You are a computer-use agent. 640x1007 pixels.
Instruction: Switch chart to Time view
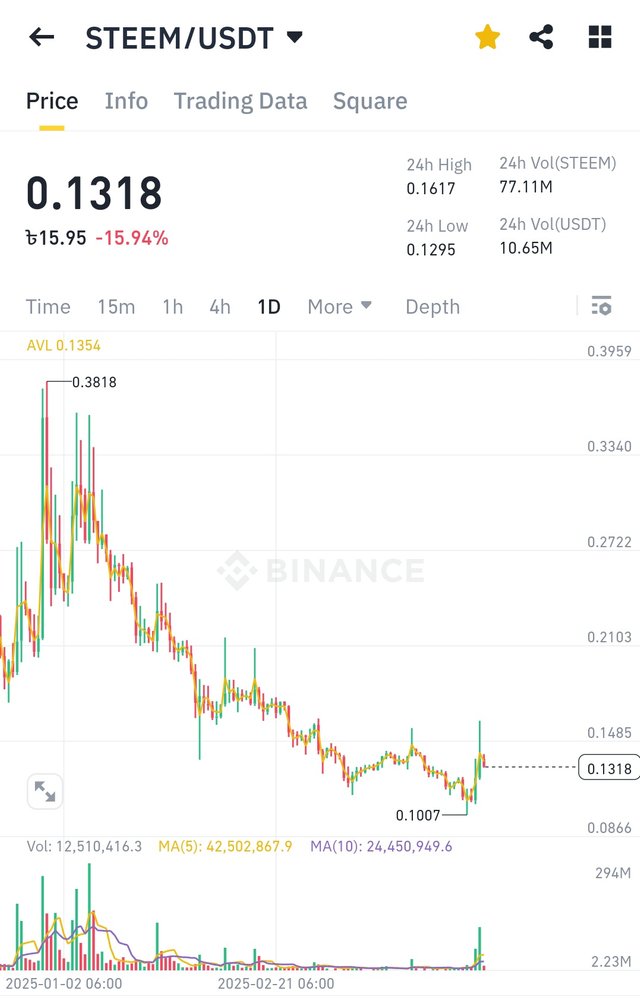[48, 307]
